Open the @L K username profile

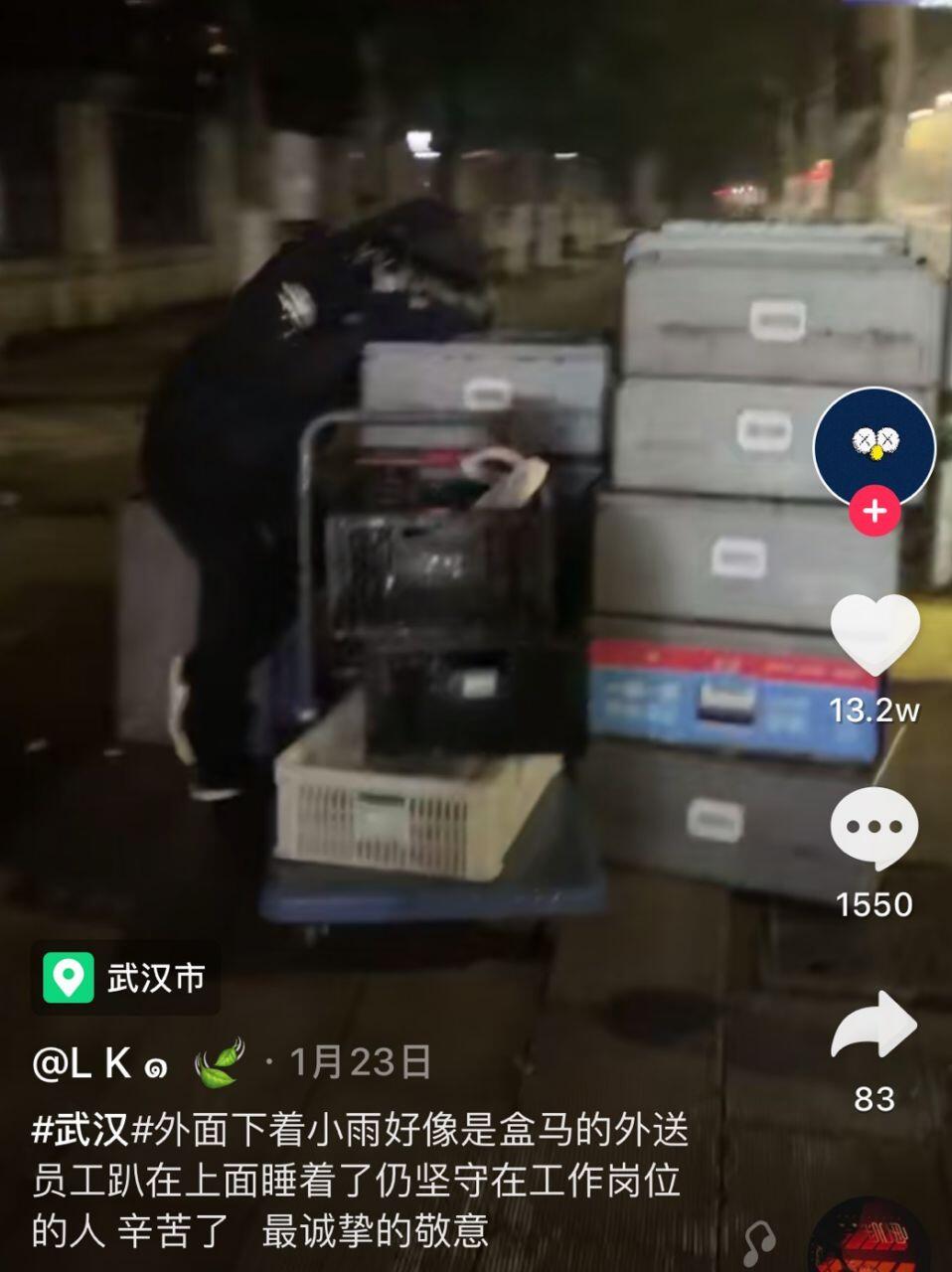[x=99, y=1063]
